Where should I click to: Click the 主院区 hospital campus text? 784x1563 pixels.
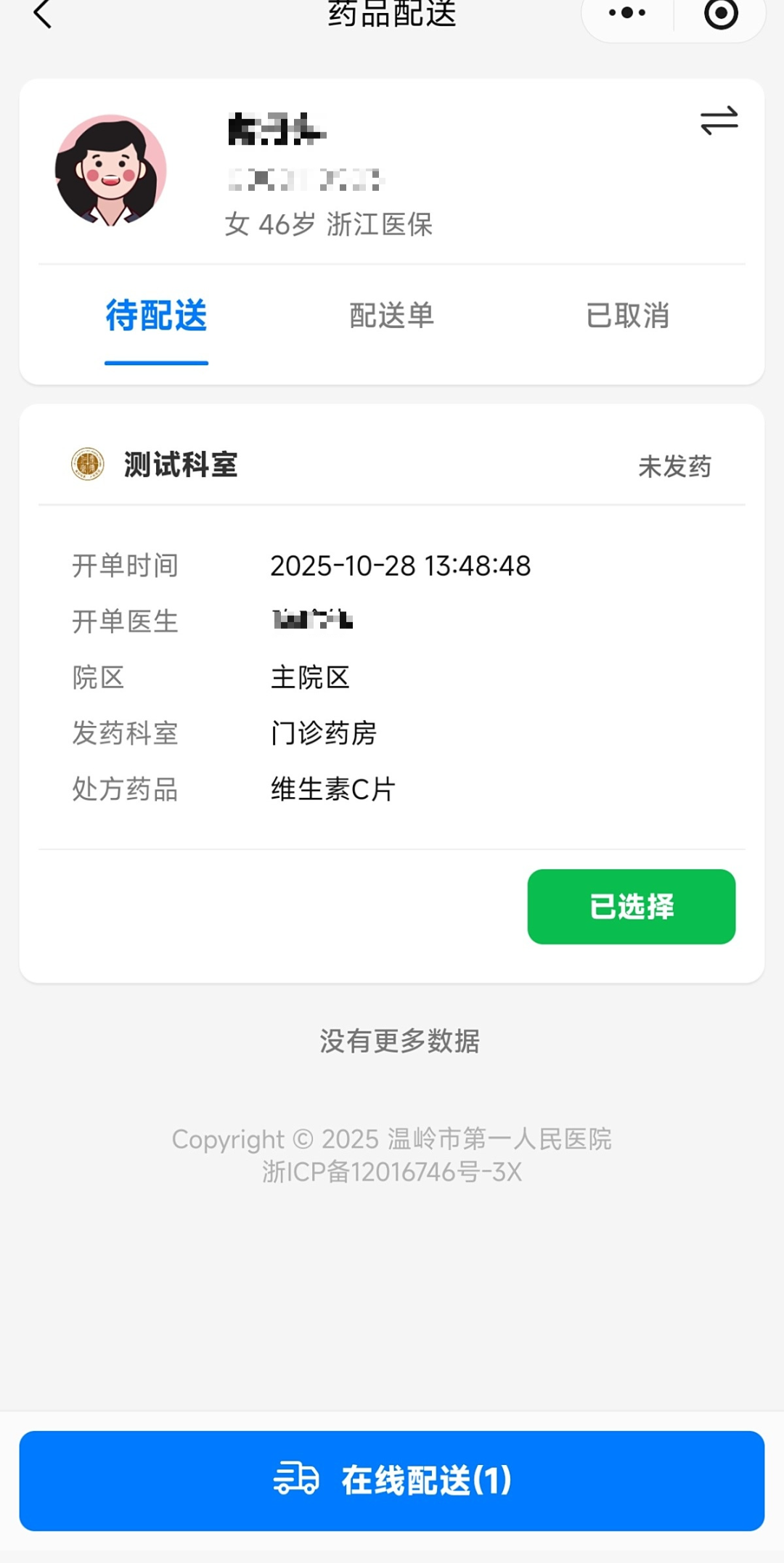310,678
